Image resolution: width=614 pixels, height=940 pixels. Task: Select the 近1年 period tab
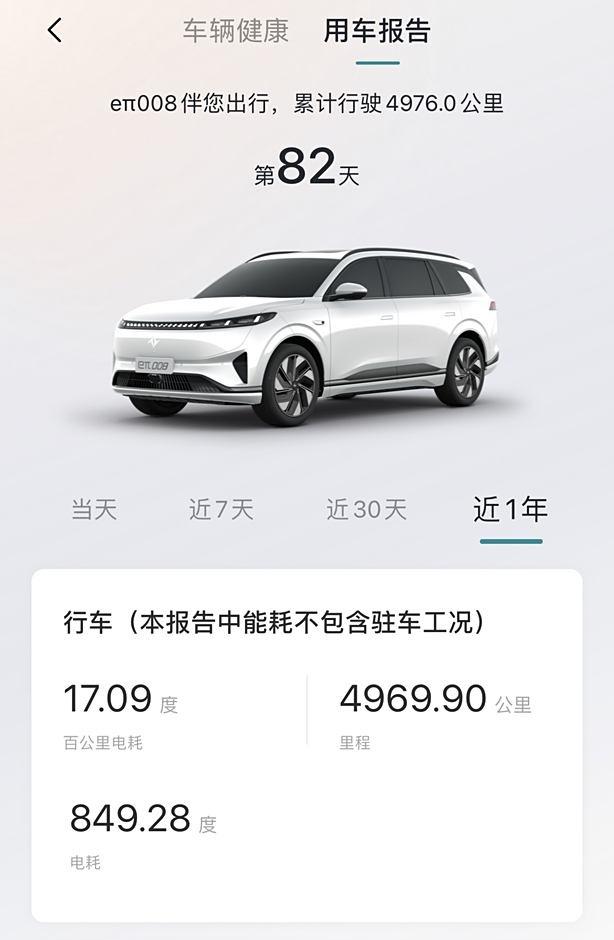(x=510, y=509)
